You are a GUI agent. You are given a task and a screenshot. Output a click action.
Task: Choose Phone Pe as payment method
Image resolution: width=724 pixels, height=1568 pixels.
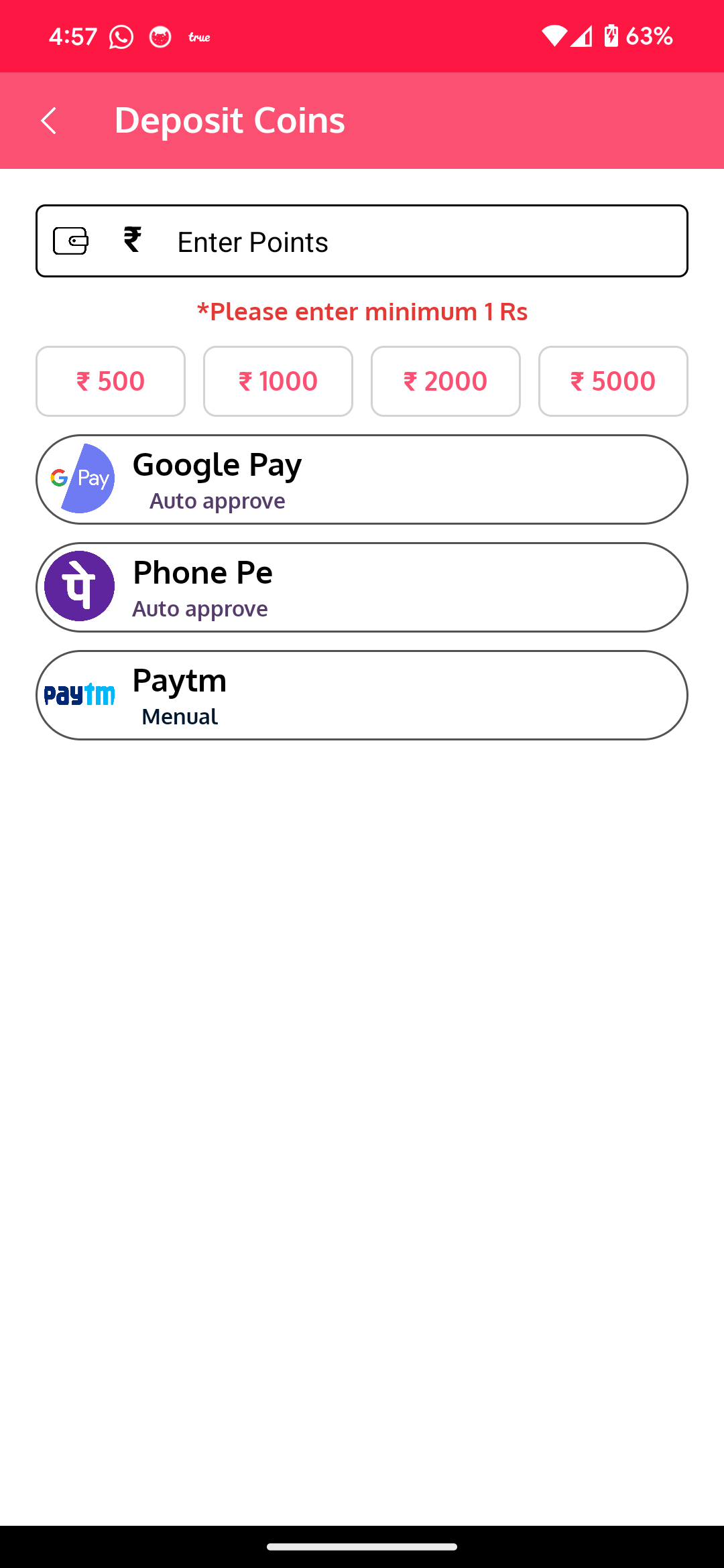click(362, 588)
